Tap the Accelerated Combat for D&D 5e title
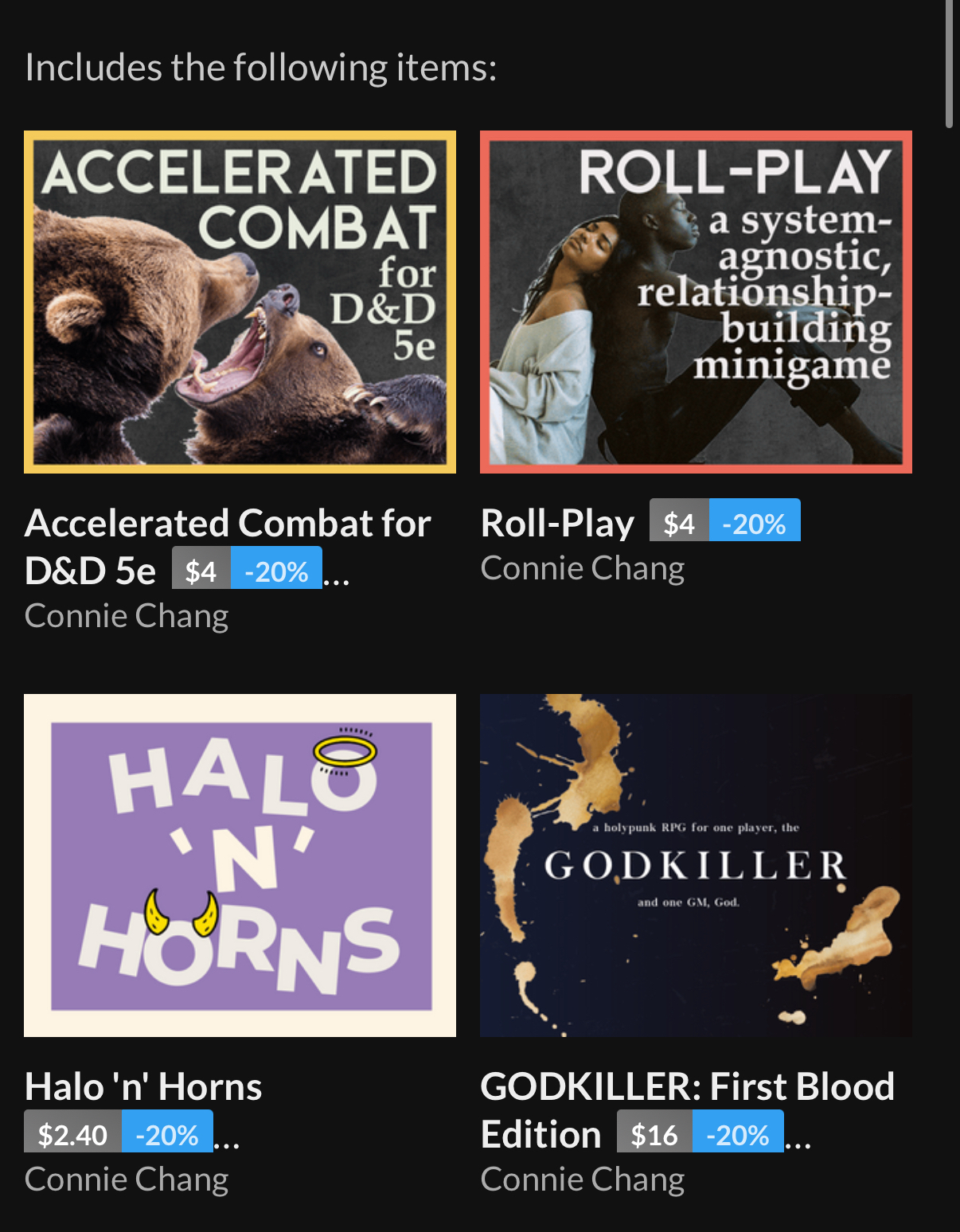The image size is (960, 1232). [228, 524]
